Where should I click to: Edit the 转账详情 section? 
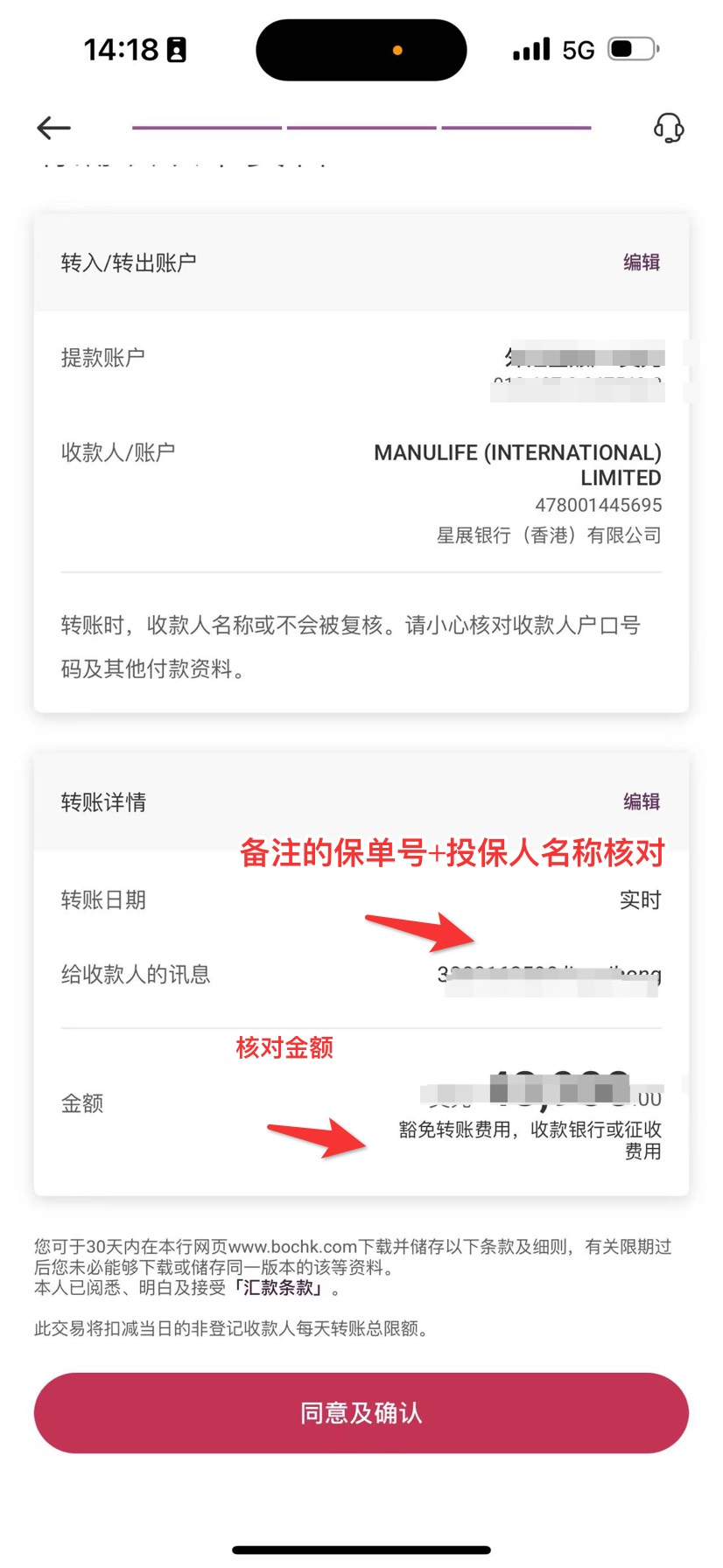tap(641, 801)
